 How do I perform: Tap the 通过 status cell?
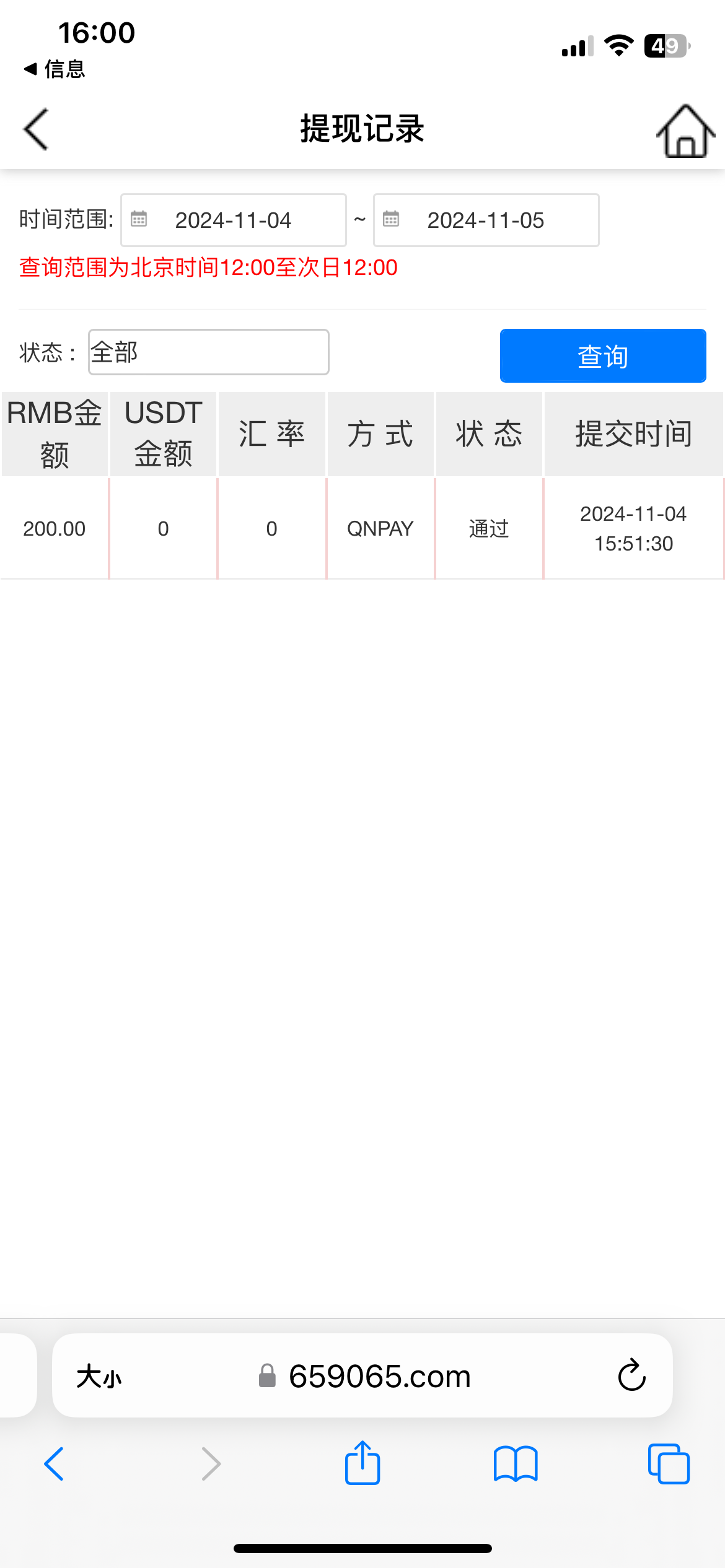(x=488, y=528)
